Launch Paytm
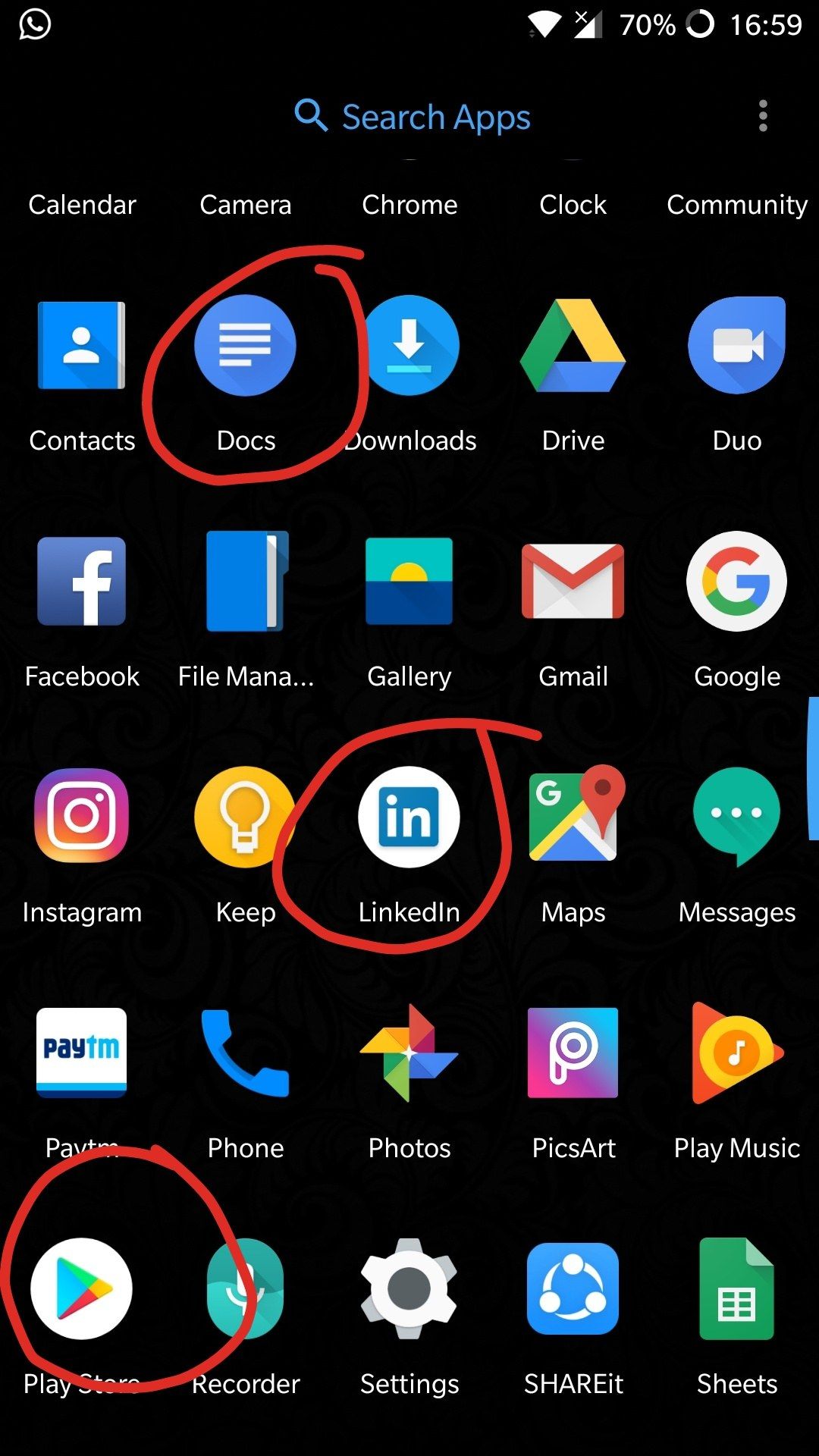 coord(81,1053)
